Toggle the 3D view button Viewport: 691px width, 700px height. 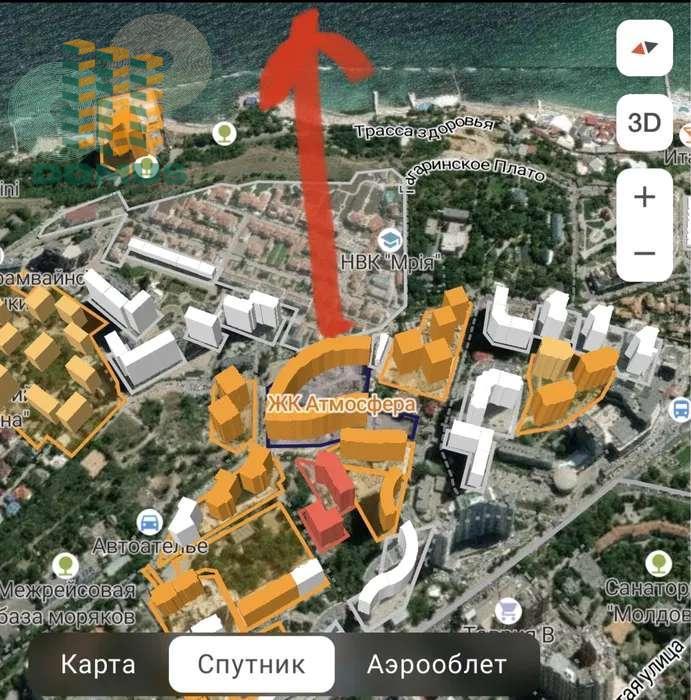tap(644, 122)
